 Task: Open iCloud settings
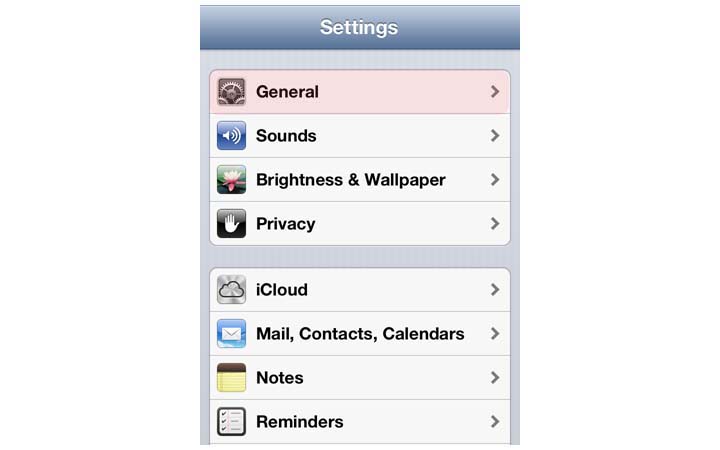359,290
